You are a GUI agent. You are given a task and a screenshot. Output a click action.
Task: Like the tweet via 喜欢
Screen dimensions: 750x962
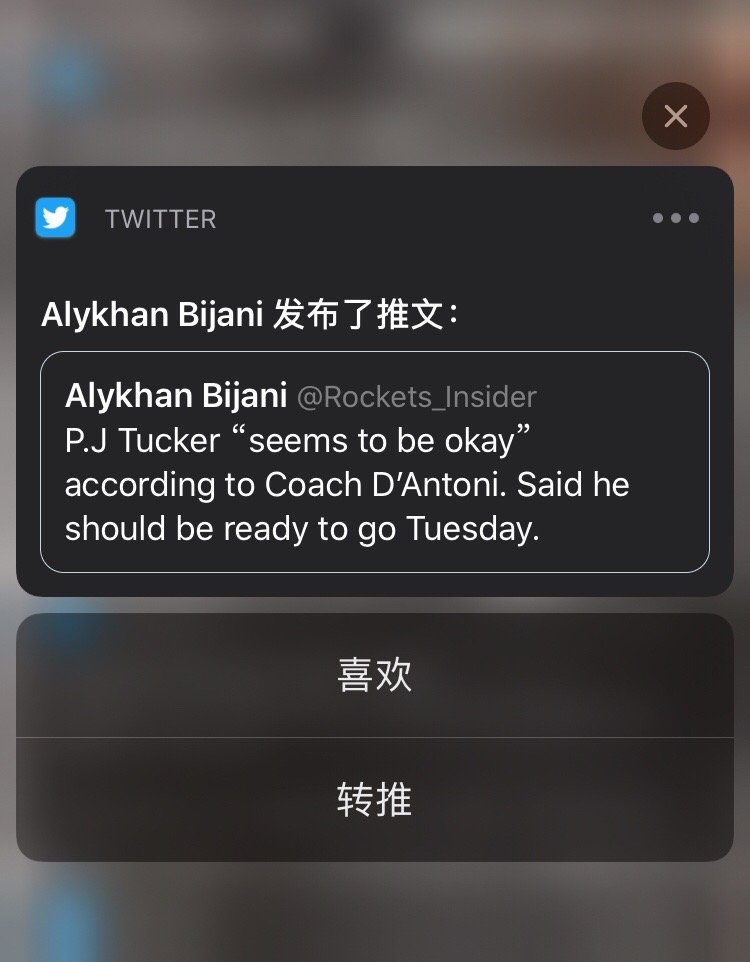374,676
